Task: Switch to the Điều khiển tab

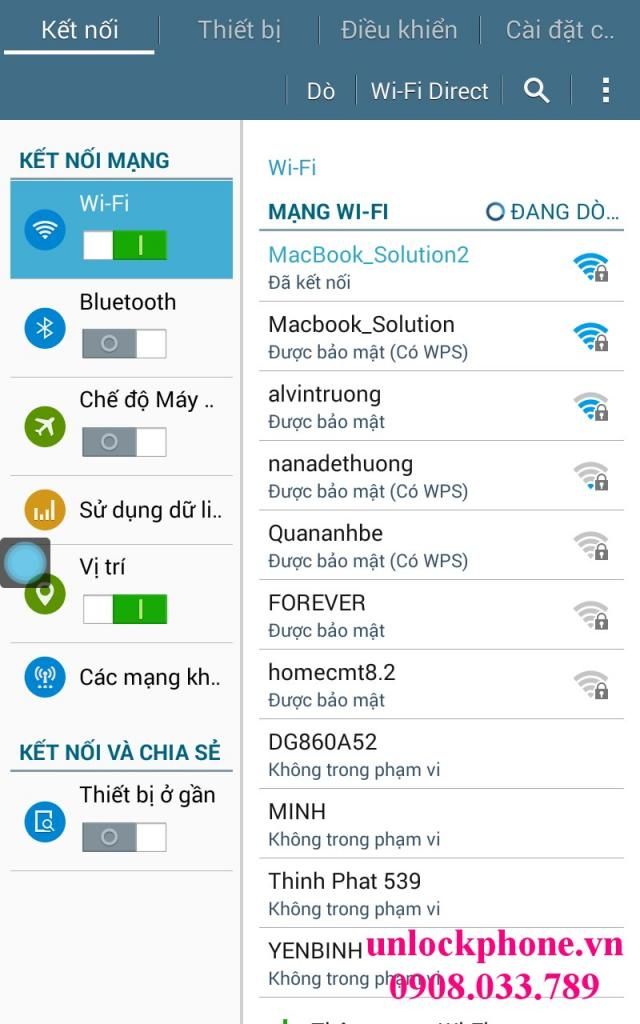Action: click(398, 29)
